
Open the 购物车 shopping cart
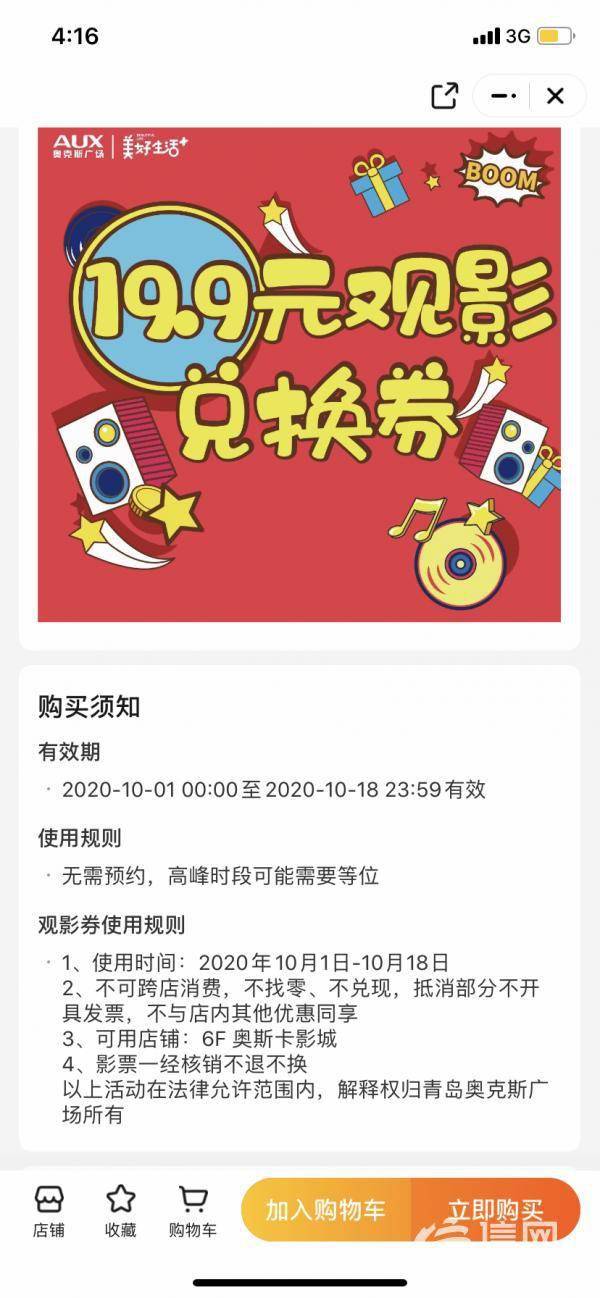point(192,1211)
